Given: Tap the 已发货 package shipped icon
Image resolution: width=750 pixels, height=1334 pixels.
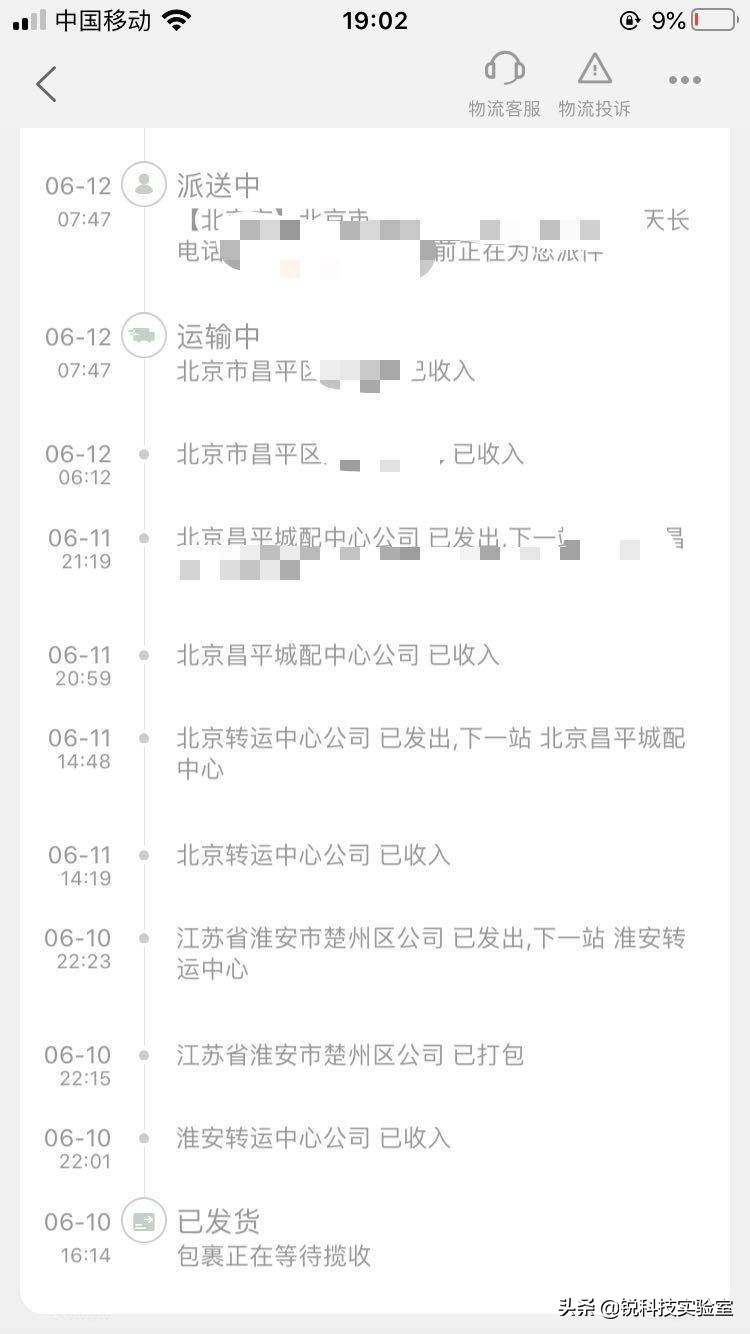Looking at the screenshot, I should coord(143,1220).
